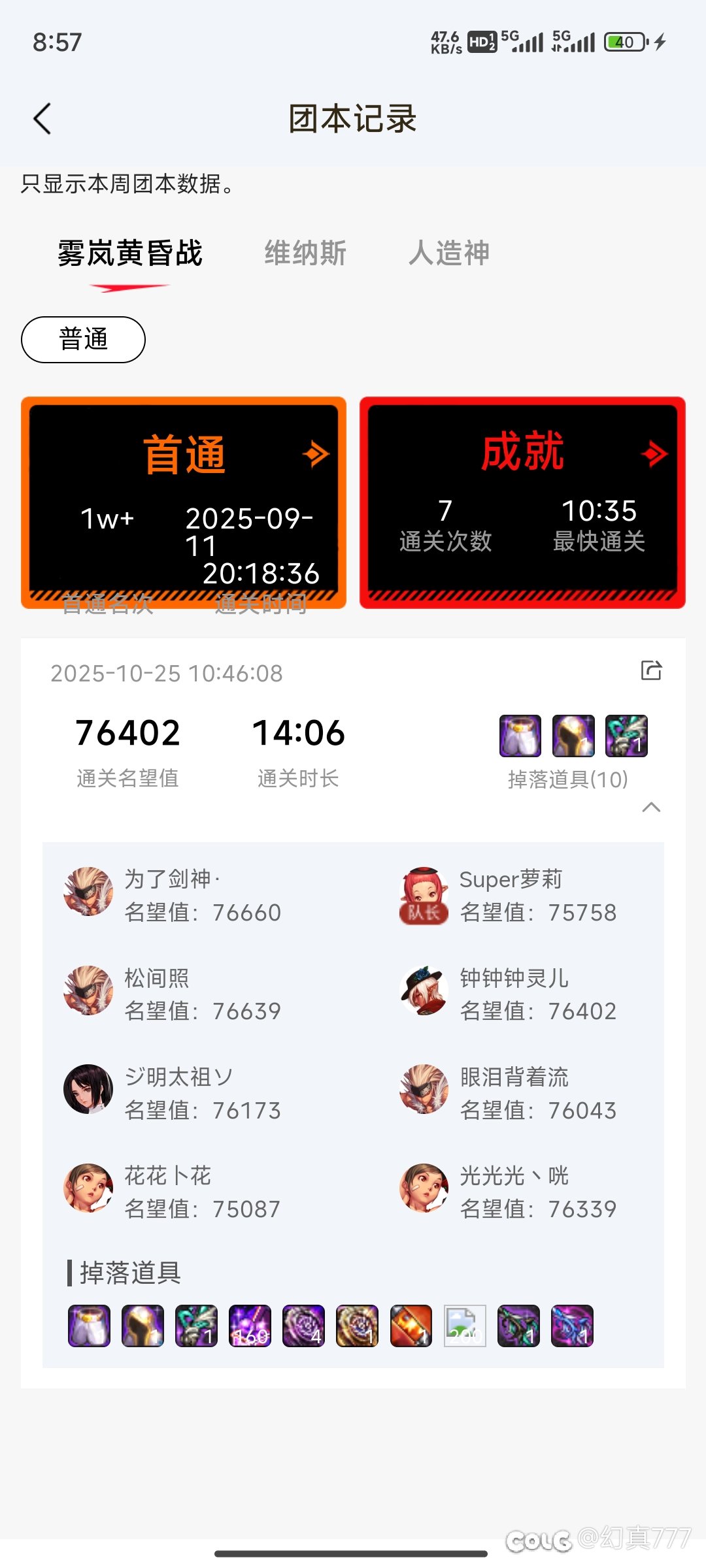Image resolution: width=706 pixels, height=1568 pixels.
Task: 点击橙红色卷轴道具图标
Action: point(411,1325)
